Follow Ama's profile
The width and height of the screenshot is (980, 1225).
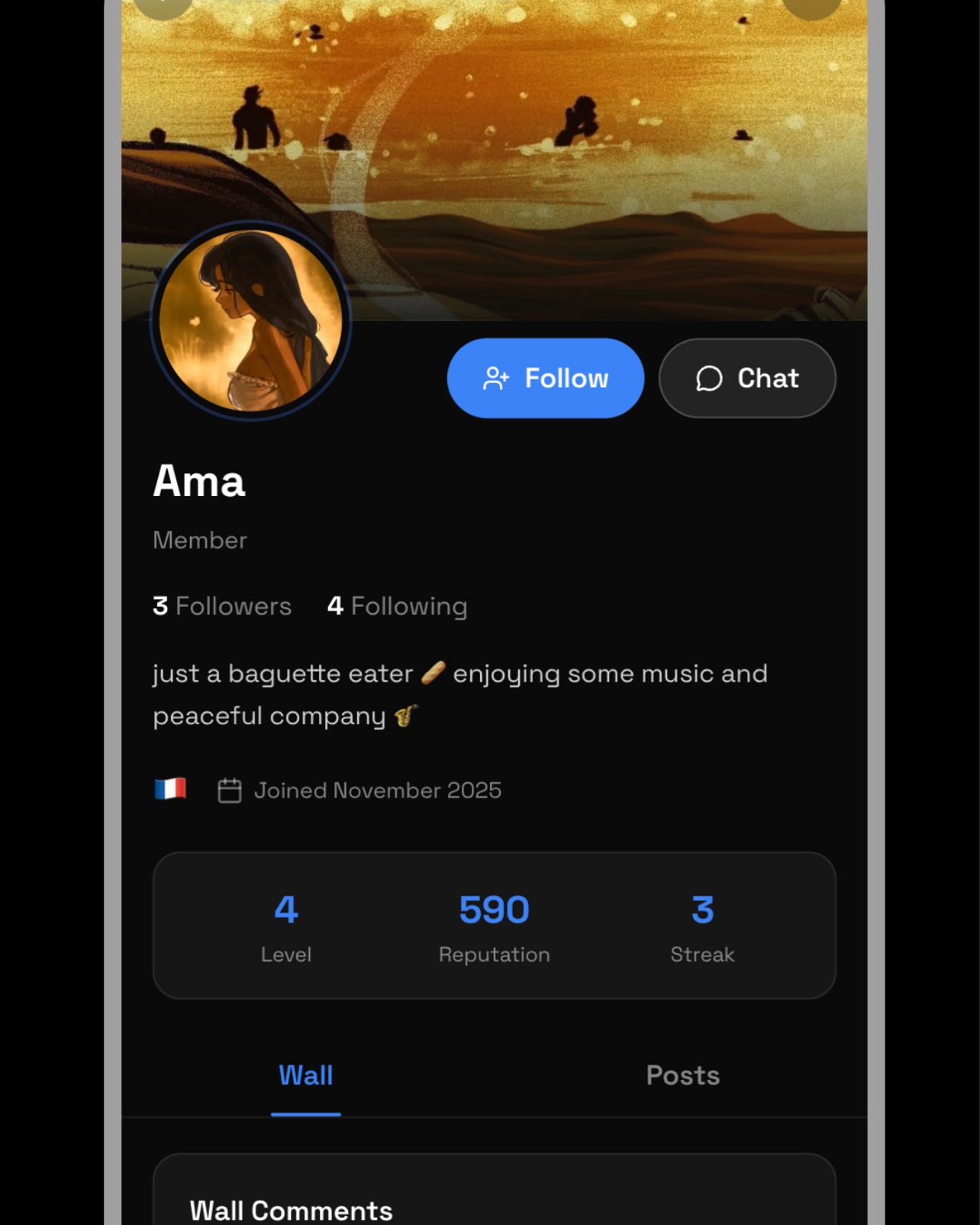tap(545, 378)
